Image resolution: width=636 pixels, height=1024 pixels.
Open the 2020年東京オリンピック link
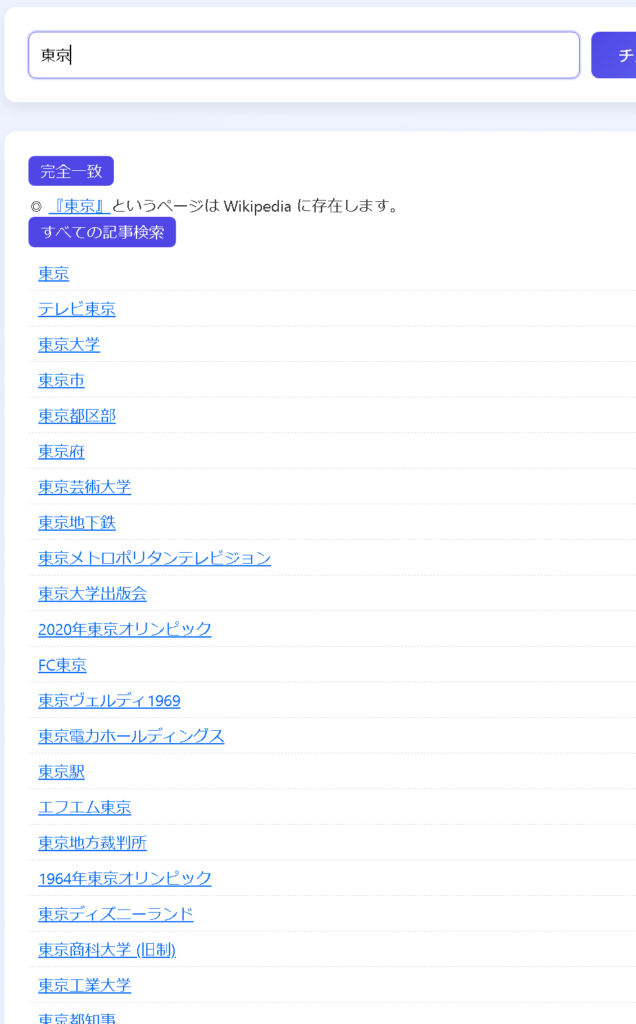[125, 629]
